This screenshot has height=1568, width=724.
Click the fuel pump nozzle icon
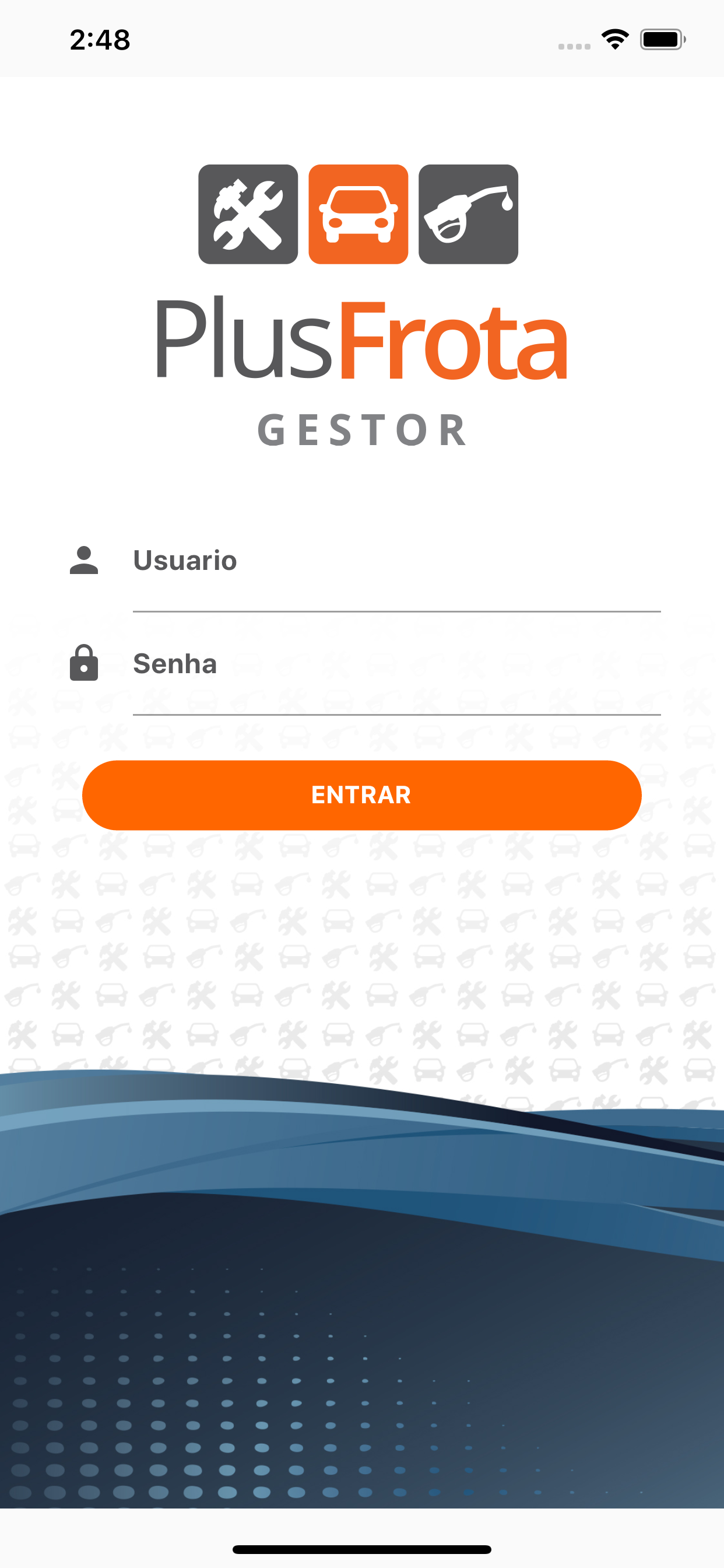click(469, 213)
